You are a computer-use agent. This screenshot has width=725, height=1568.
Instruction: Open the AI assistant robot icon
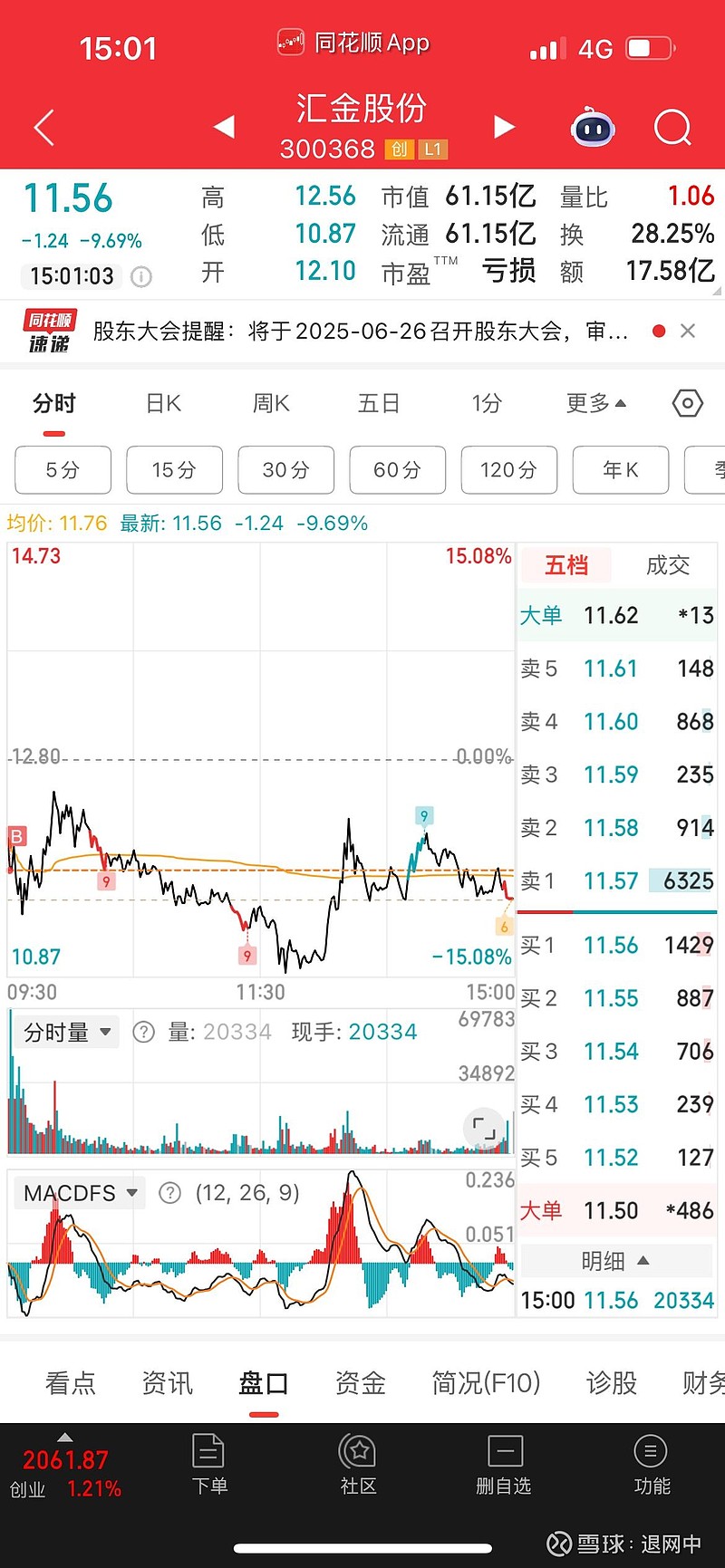tap(593, 130)
